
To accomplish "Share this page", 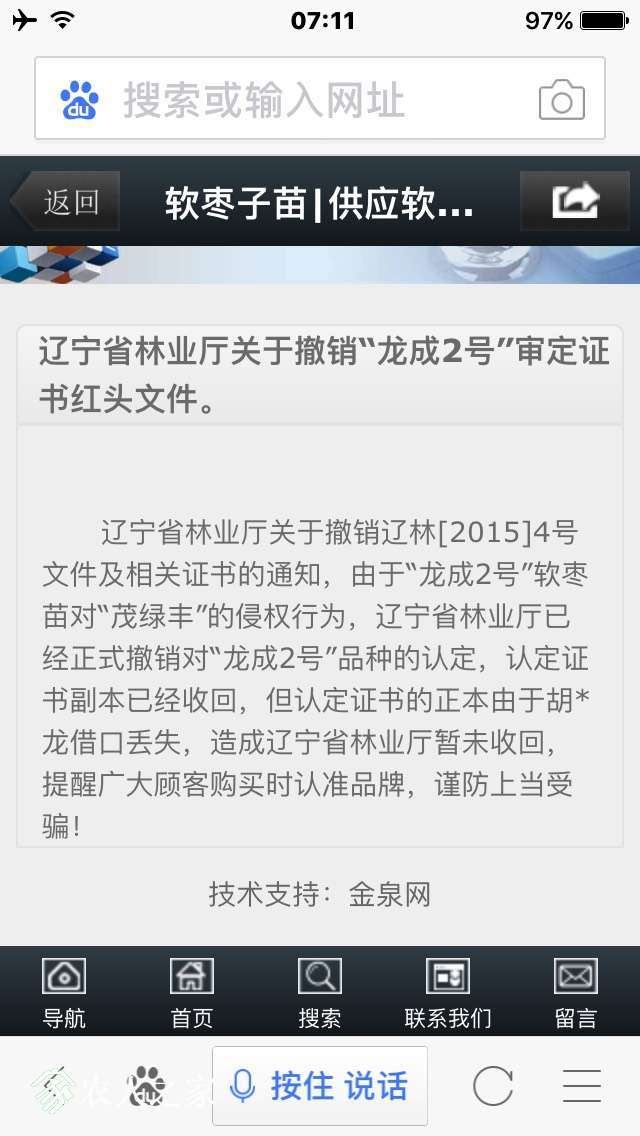I will coord(575,201).
